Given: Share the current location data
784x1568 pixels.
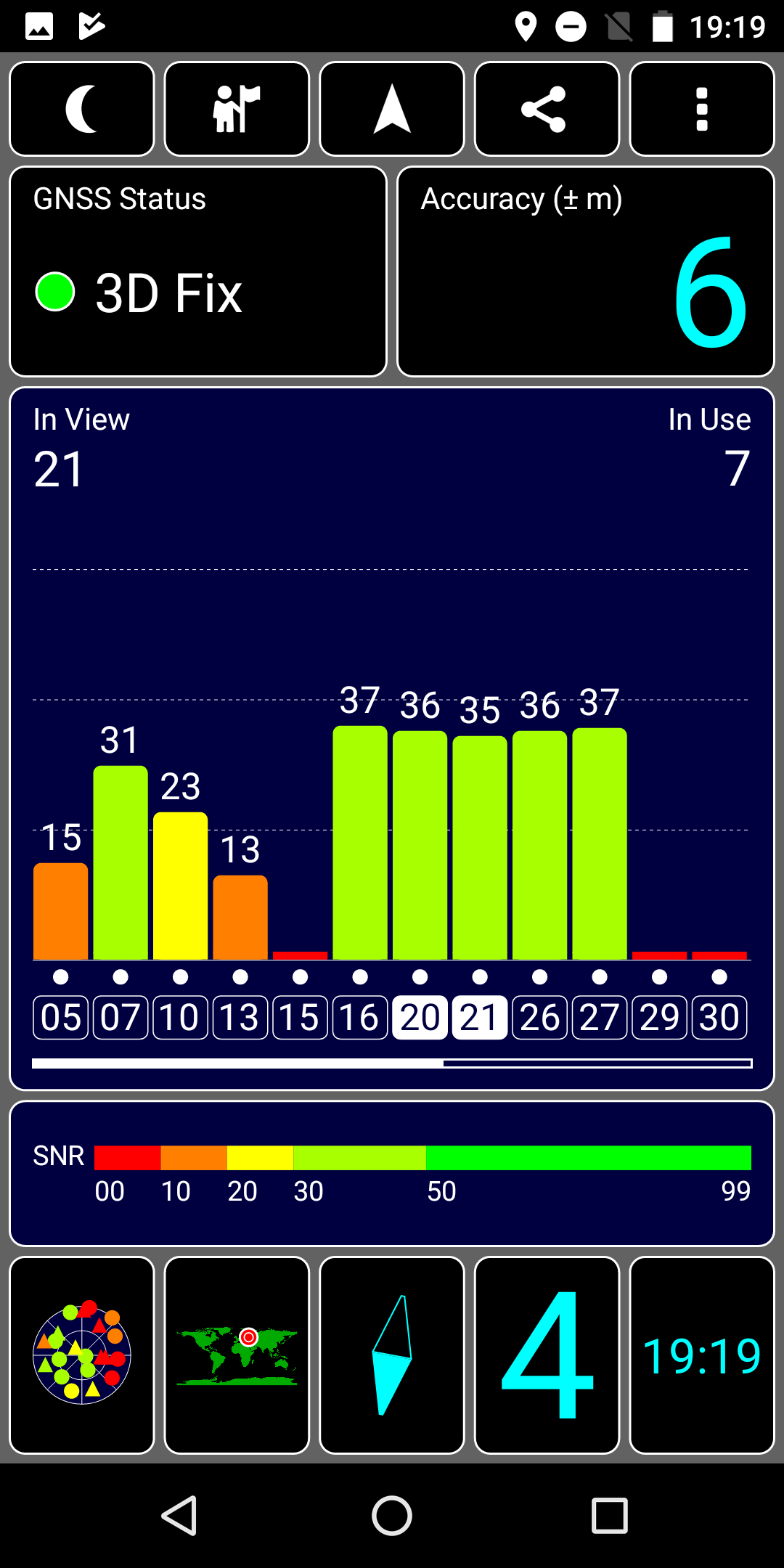Looking at the screenshot, I should (547, 109).
